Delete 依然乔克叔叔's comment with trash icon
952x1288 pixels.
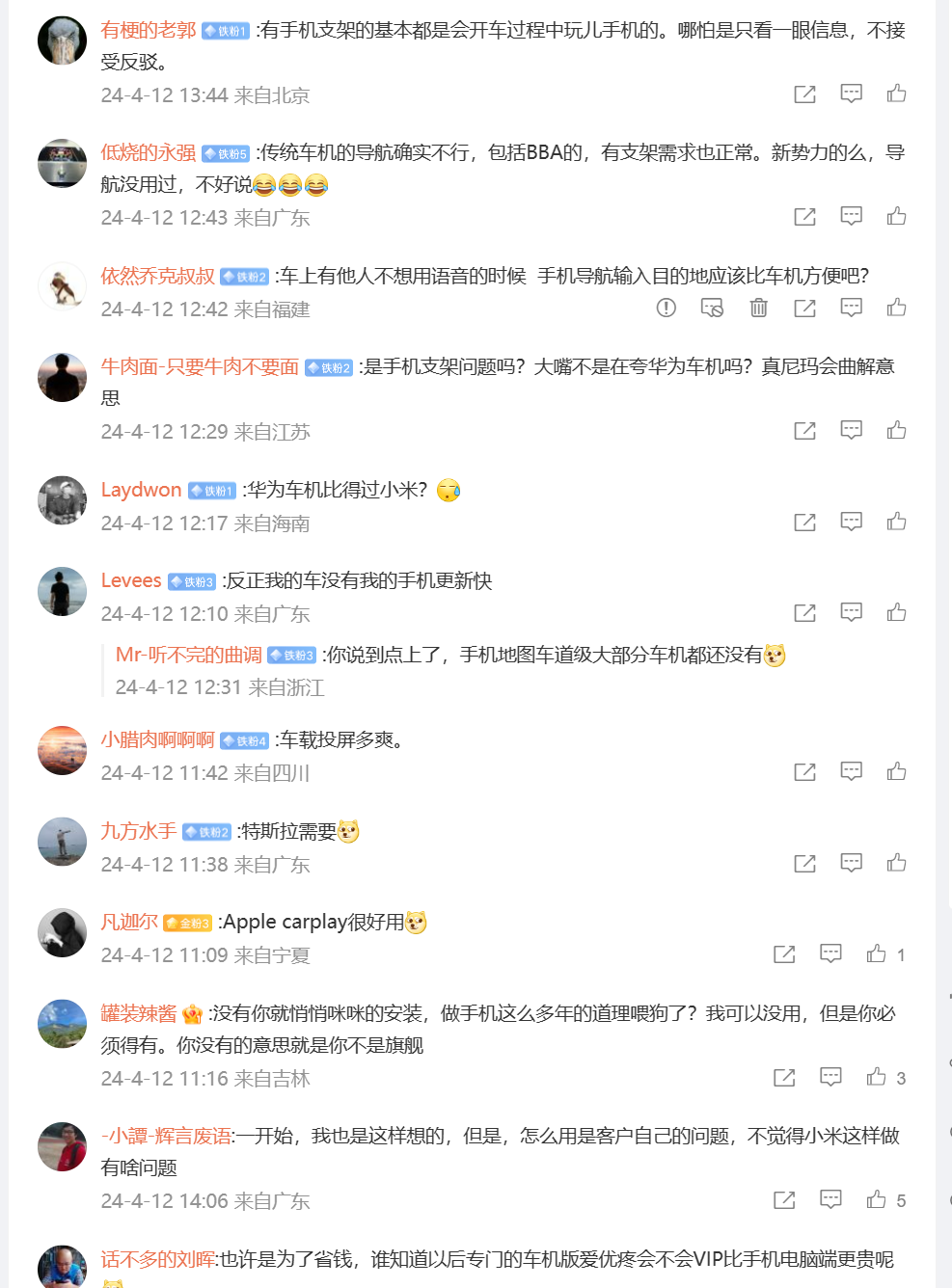758,308
